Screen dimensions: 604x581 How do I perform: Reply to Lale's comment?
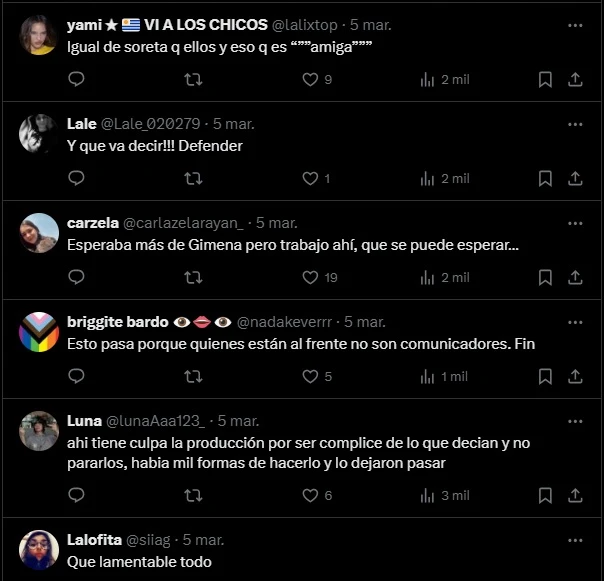click(77, 179)
